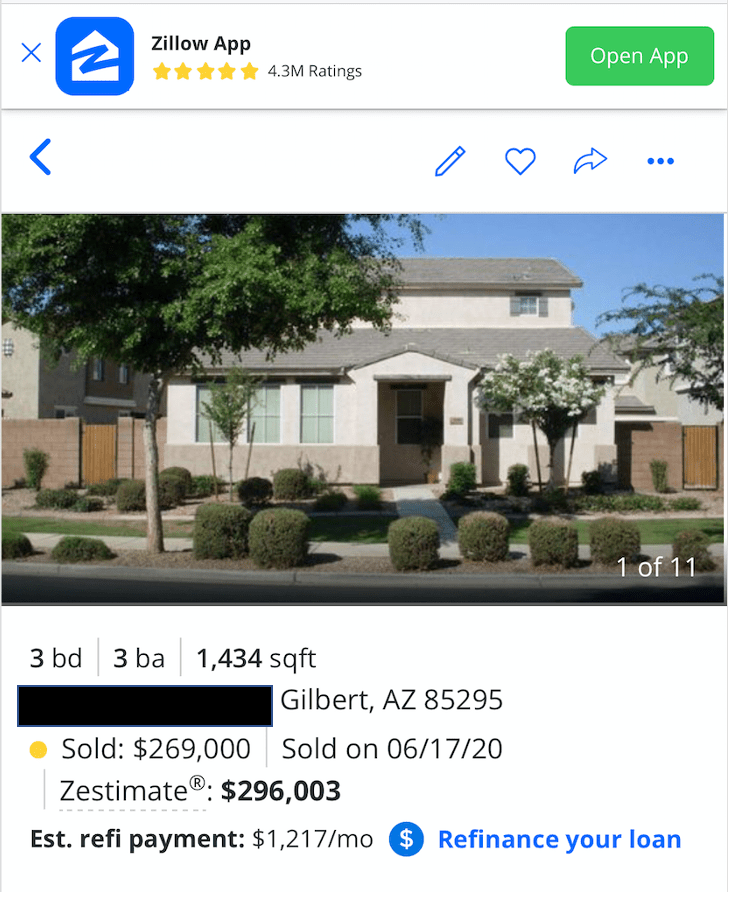
Task: Share this Gilbert listing
Action: (590, 160)
